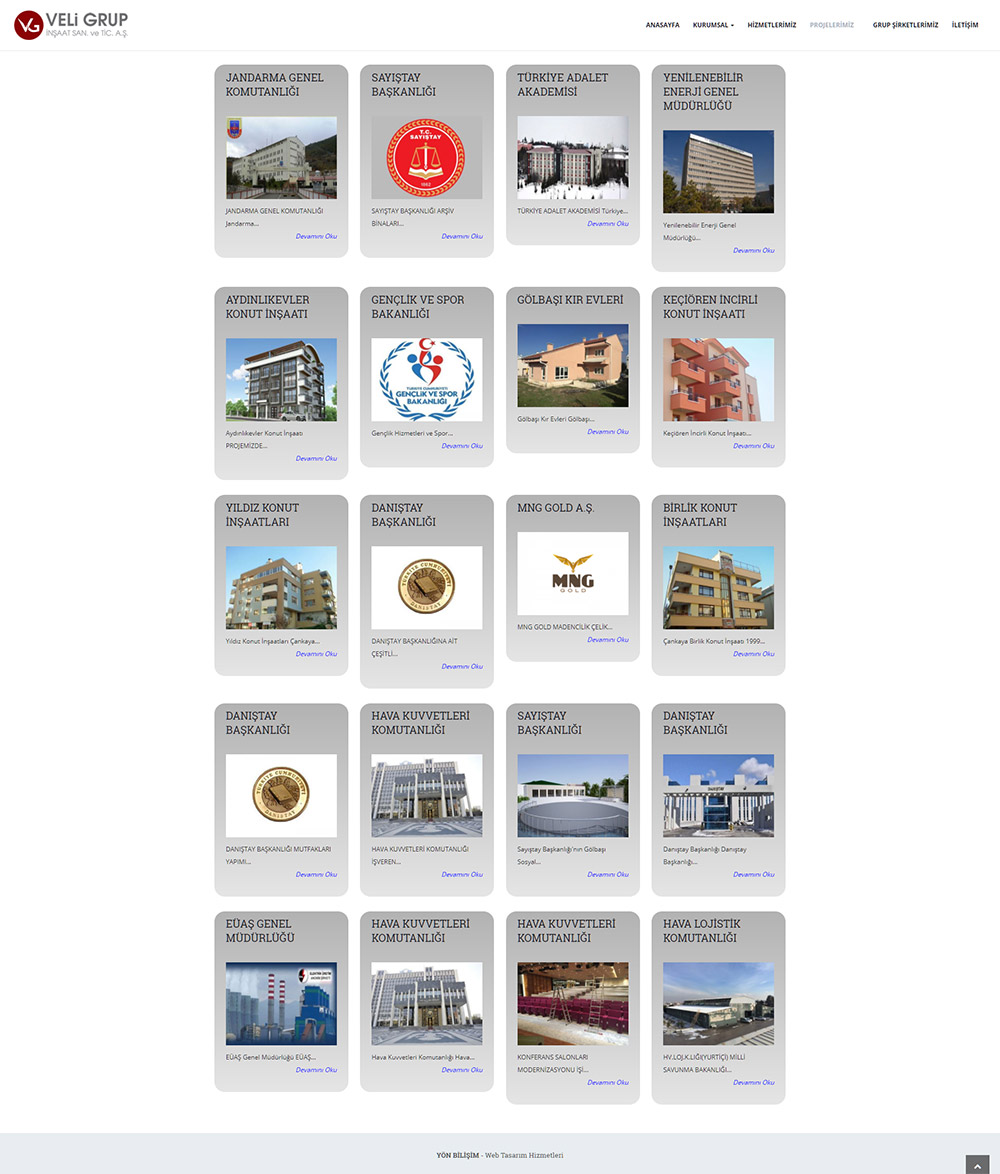Image resolution: width=1000 pixels, height=1174 pixels.
Task: Read more about Türkiye Adalet Akademisi
Action: (x=608, y=224)
